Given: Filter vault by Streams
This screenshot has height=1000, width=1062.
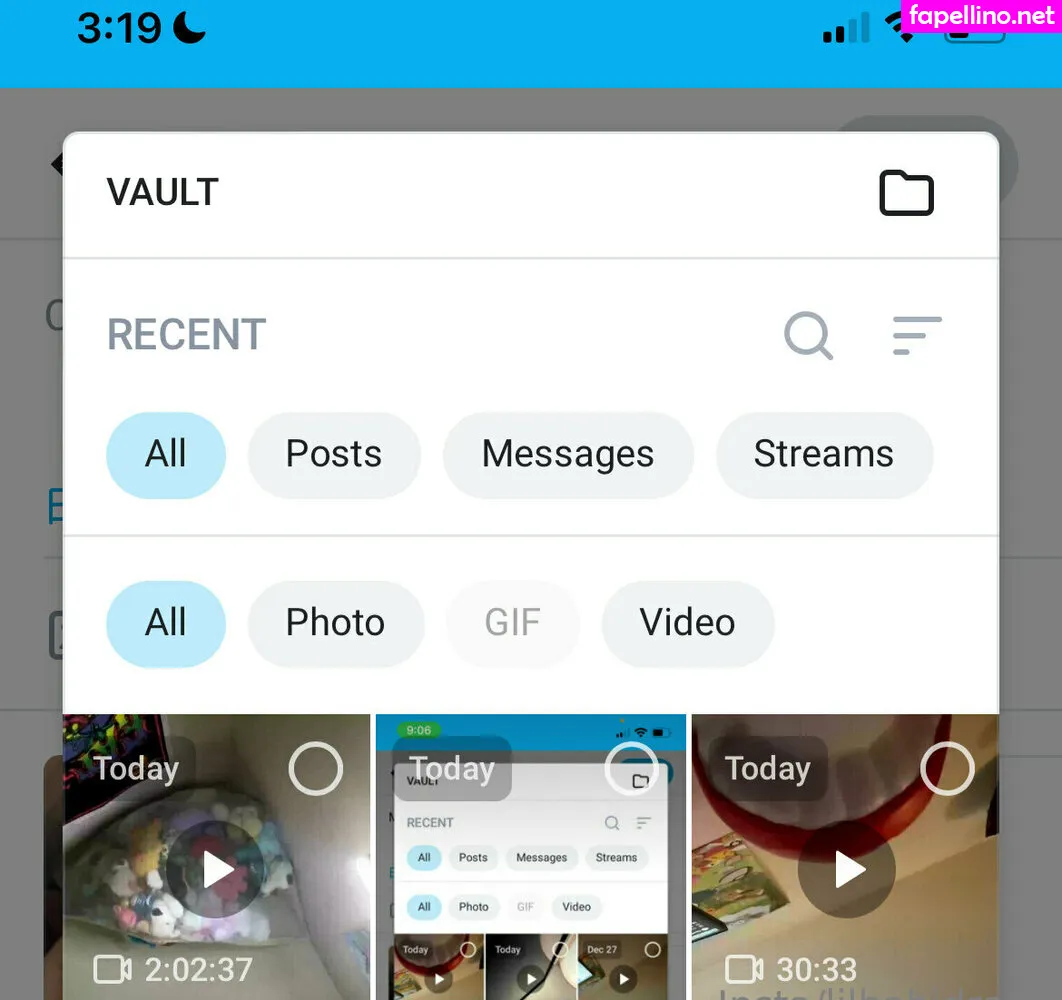Looking at the screenshot, I should (x=824, y=455).
